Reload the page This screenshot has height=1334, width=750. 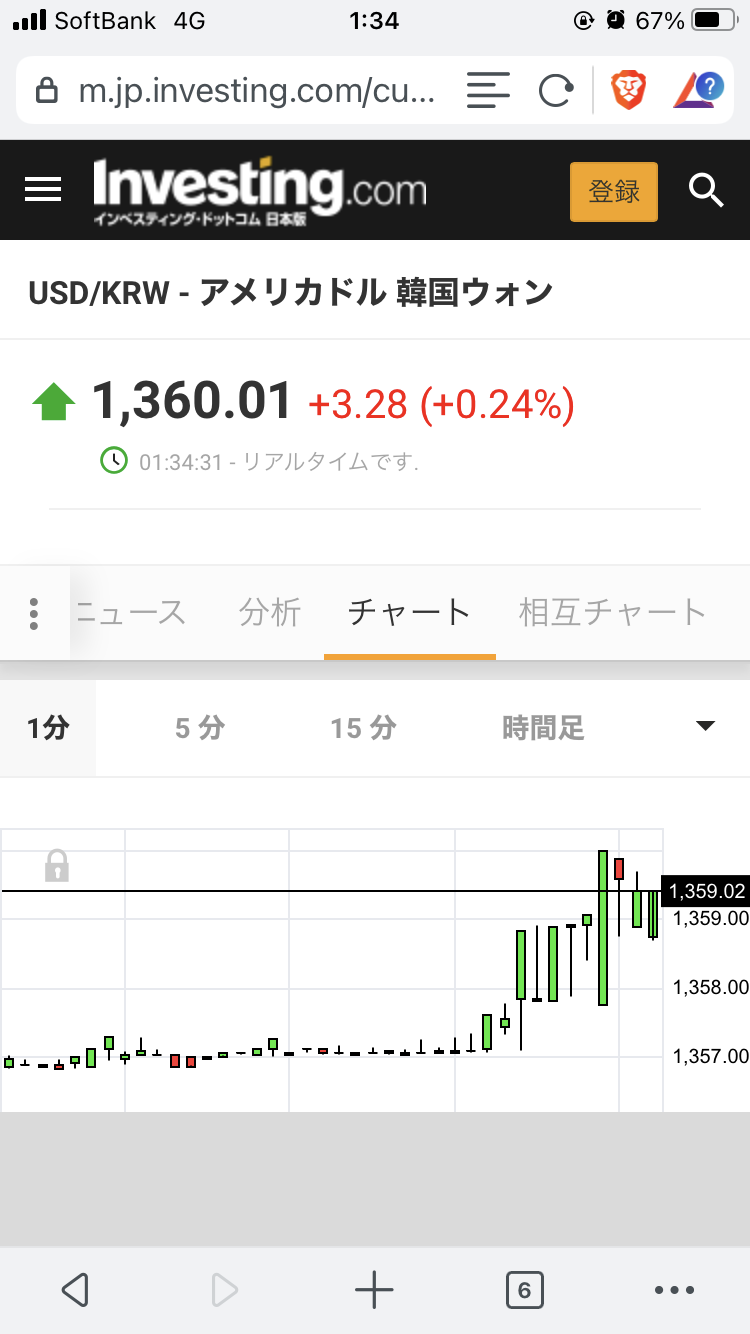click(555, 91)
